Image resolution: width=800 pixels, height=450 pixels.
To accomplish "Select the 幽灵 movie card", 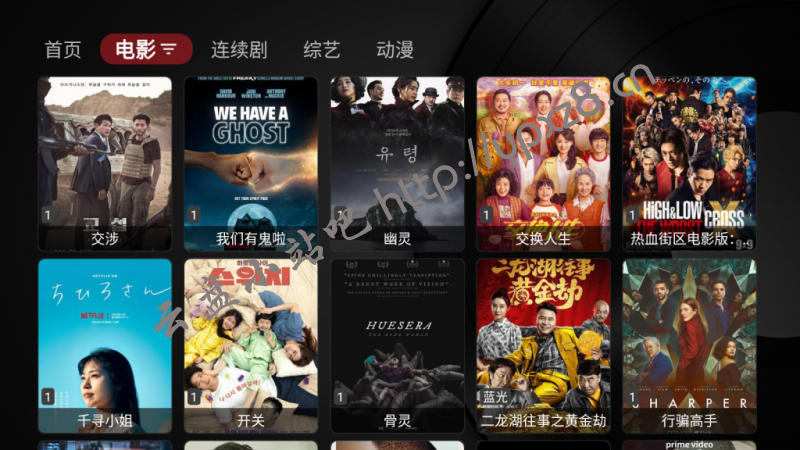I will pyautogui.click(x=398, y=163).
